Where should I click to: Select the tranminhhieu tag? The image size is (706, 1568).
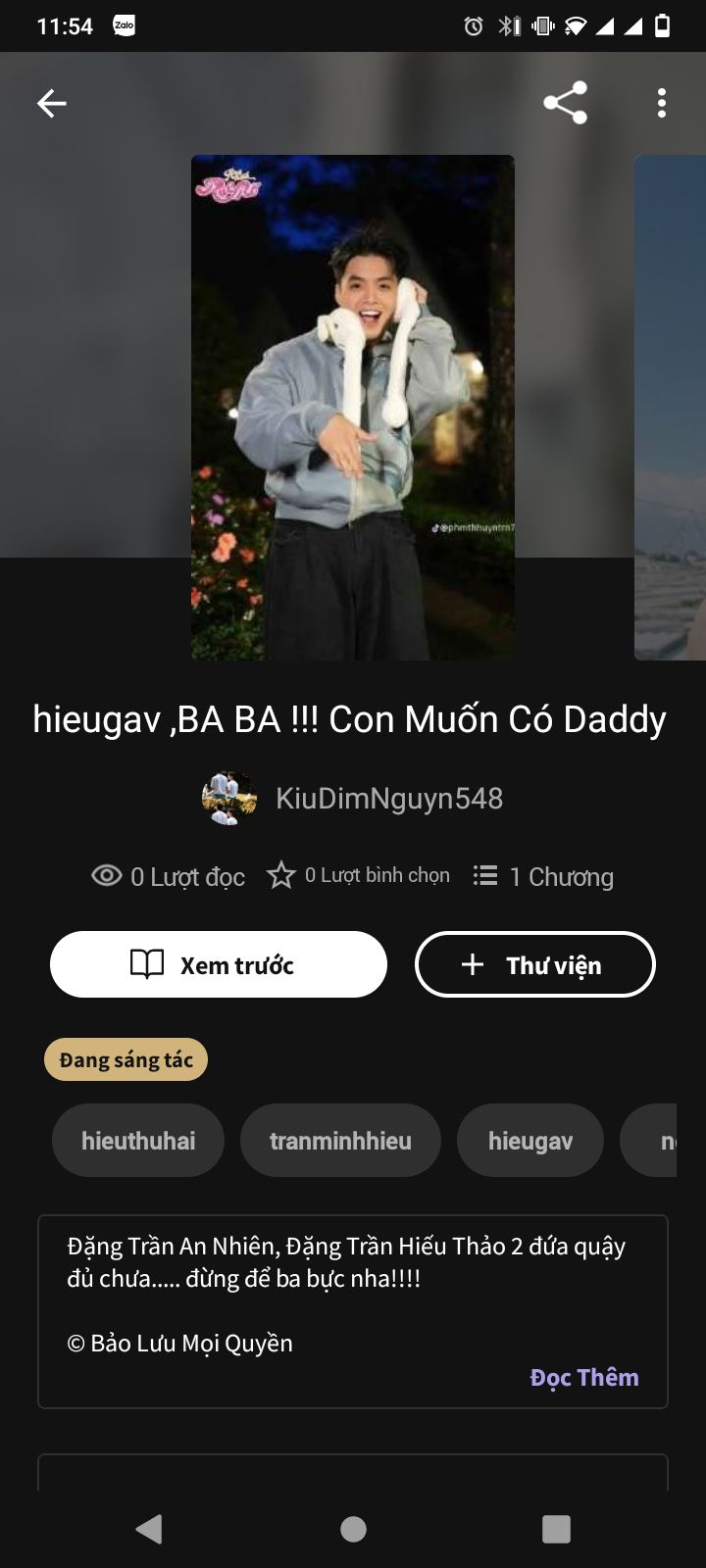pyautogui.click(x=340, y=1141)
